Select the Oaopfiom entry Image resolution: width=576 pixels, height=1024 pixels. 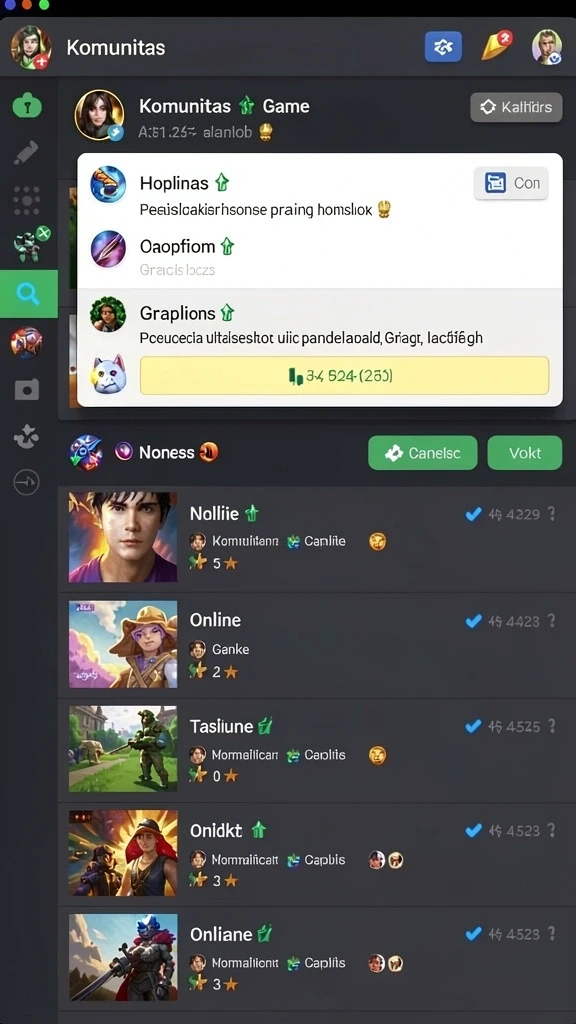(320, 256)
